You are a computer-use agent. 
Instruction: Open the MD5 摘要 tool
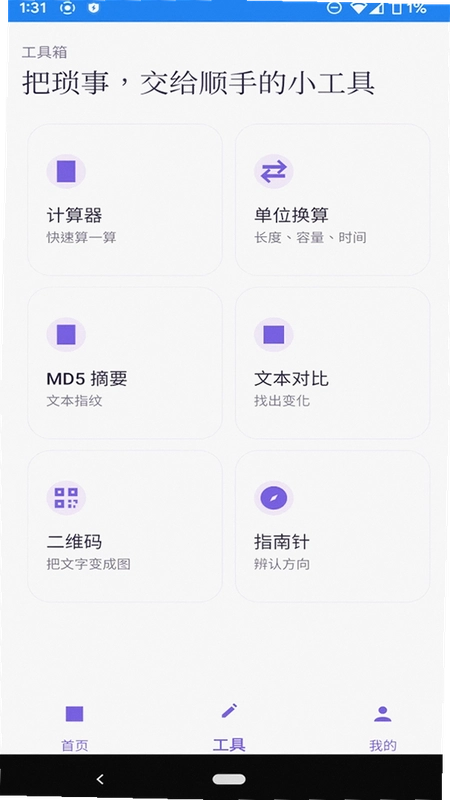pyautogui.click(x=124, y=363)
